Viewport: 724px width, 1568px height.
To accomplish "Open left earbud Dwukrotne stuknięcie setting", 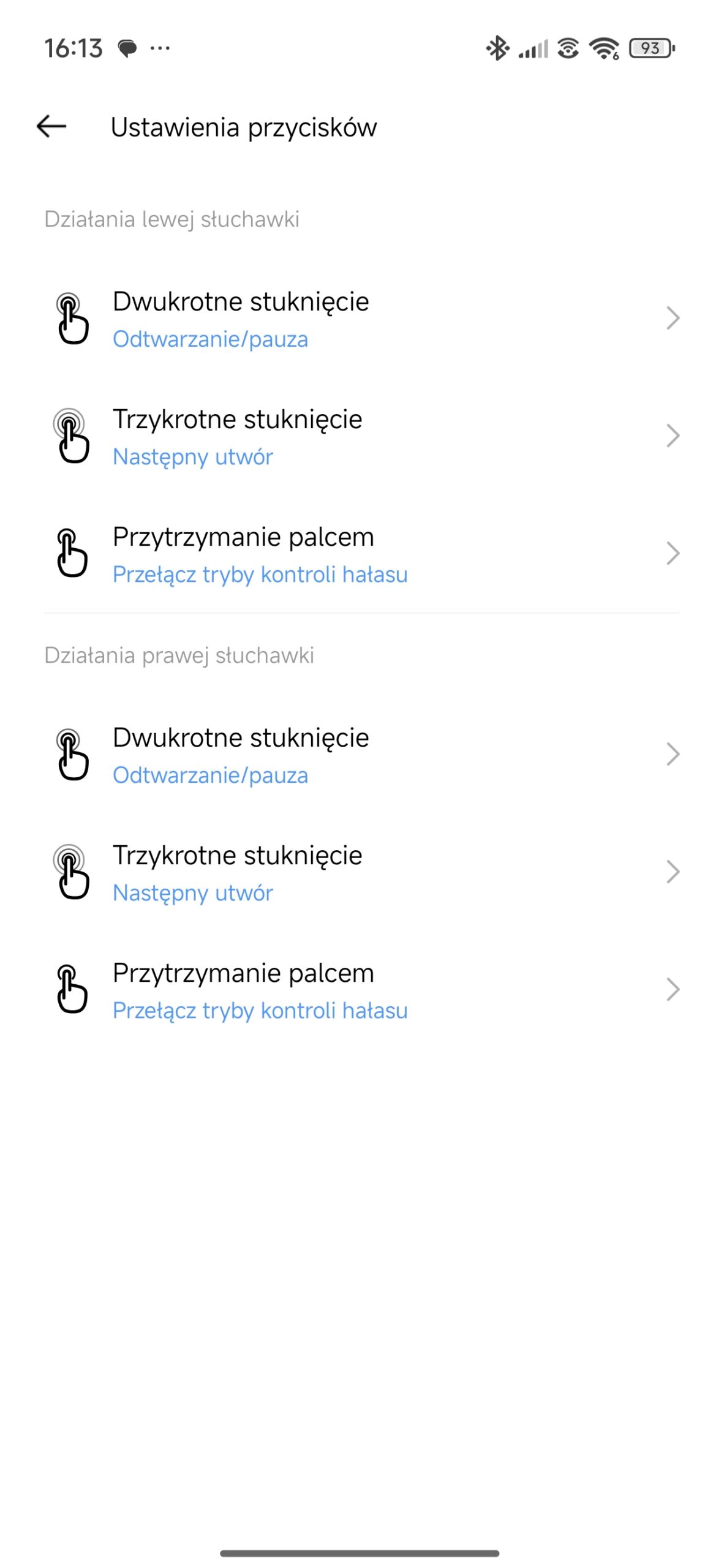I will coord(361,318).
